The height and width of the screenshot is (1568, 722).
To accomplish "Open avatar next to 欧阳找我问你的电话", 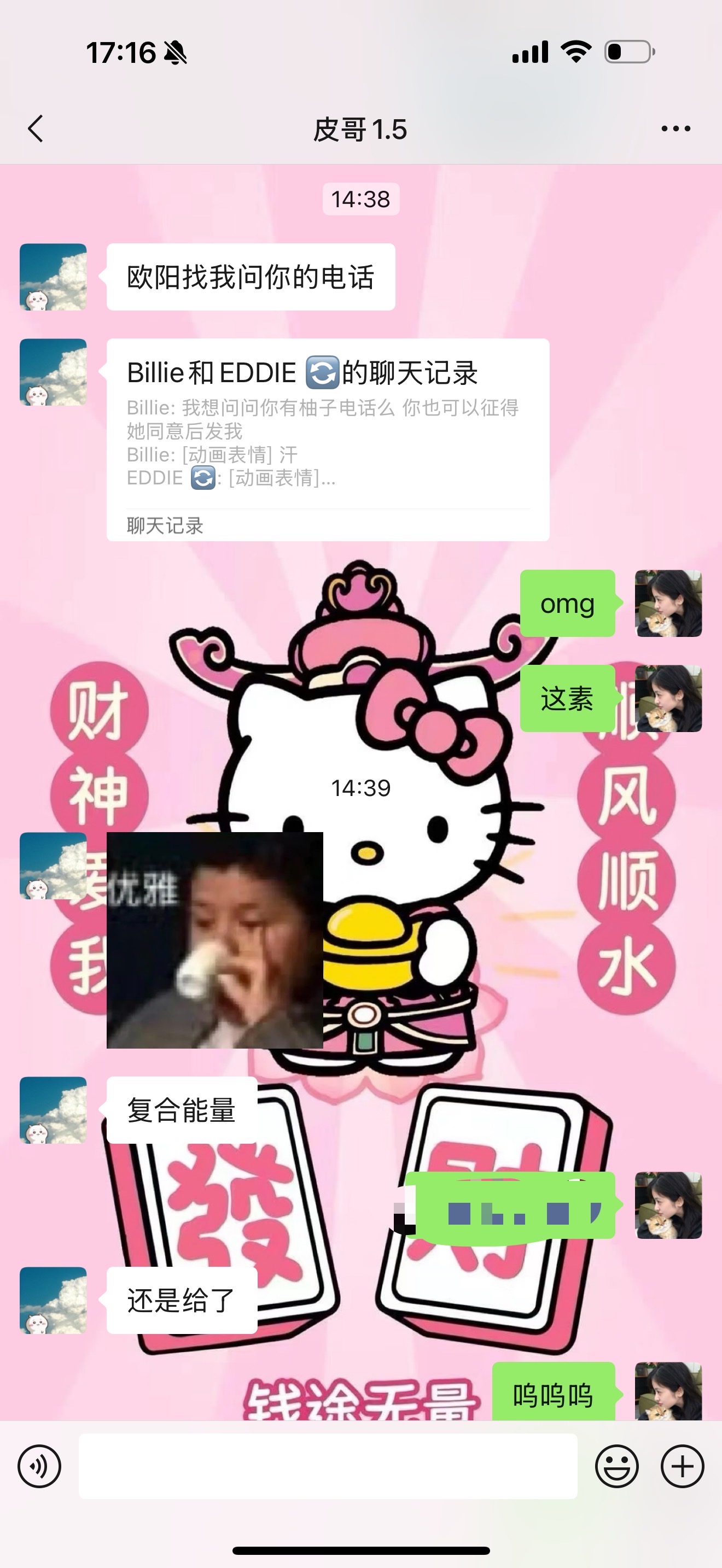I will [54, 277].
